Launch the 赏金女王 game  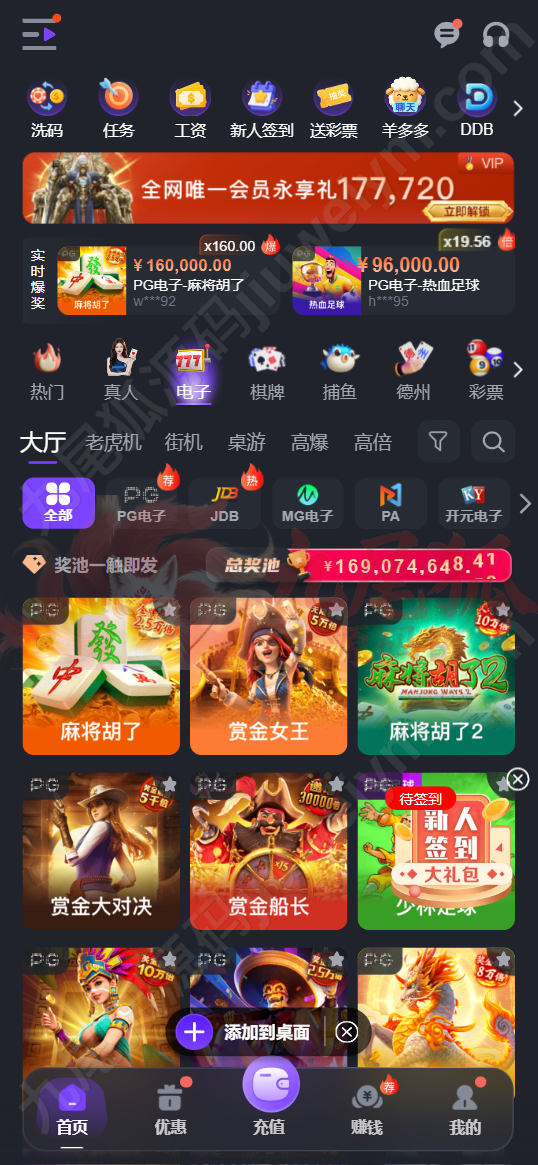click(x=268, y=676)
